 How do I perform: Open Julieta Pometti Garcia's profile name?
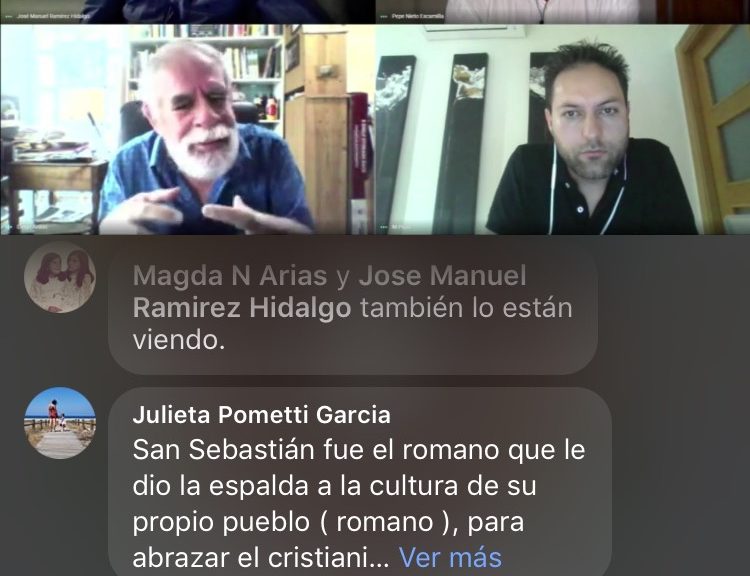click(x=261, y=415)
